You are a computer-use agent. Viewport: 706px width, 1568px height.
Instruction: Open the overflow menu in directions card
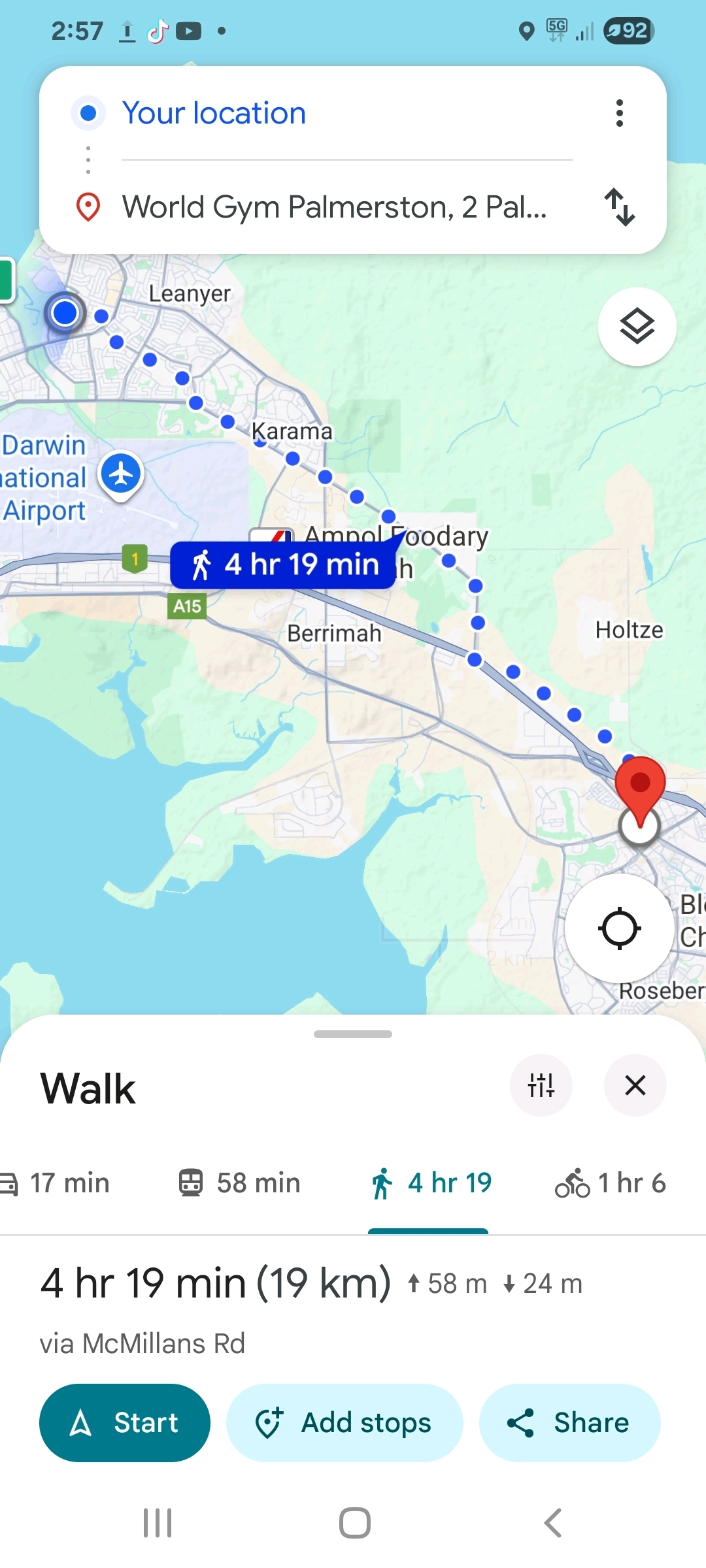point(619,113)
